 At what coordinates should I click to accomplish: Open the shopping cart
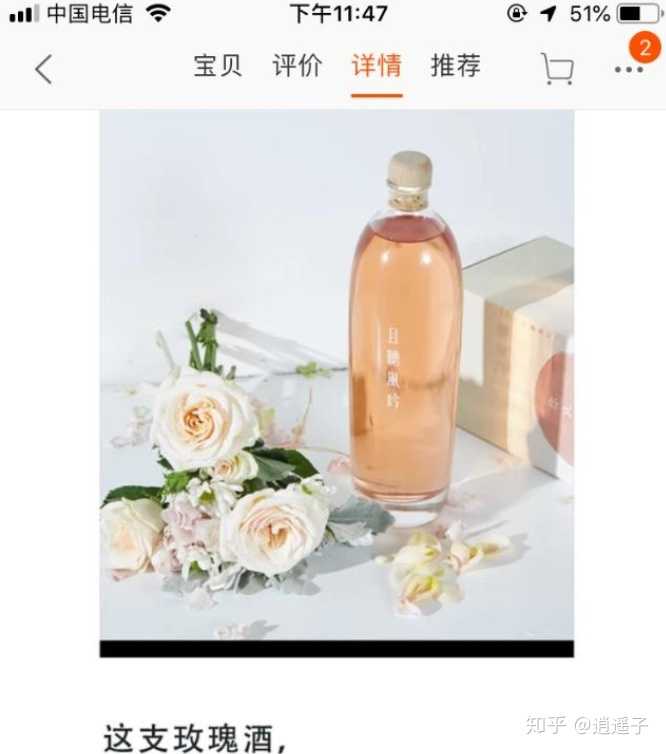557,69
